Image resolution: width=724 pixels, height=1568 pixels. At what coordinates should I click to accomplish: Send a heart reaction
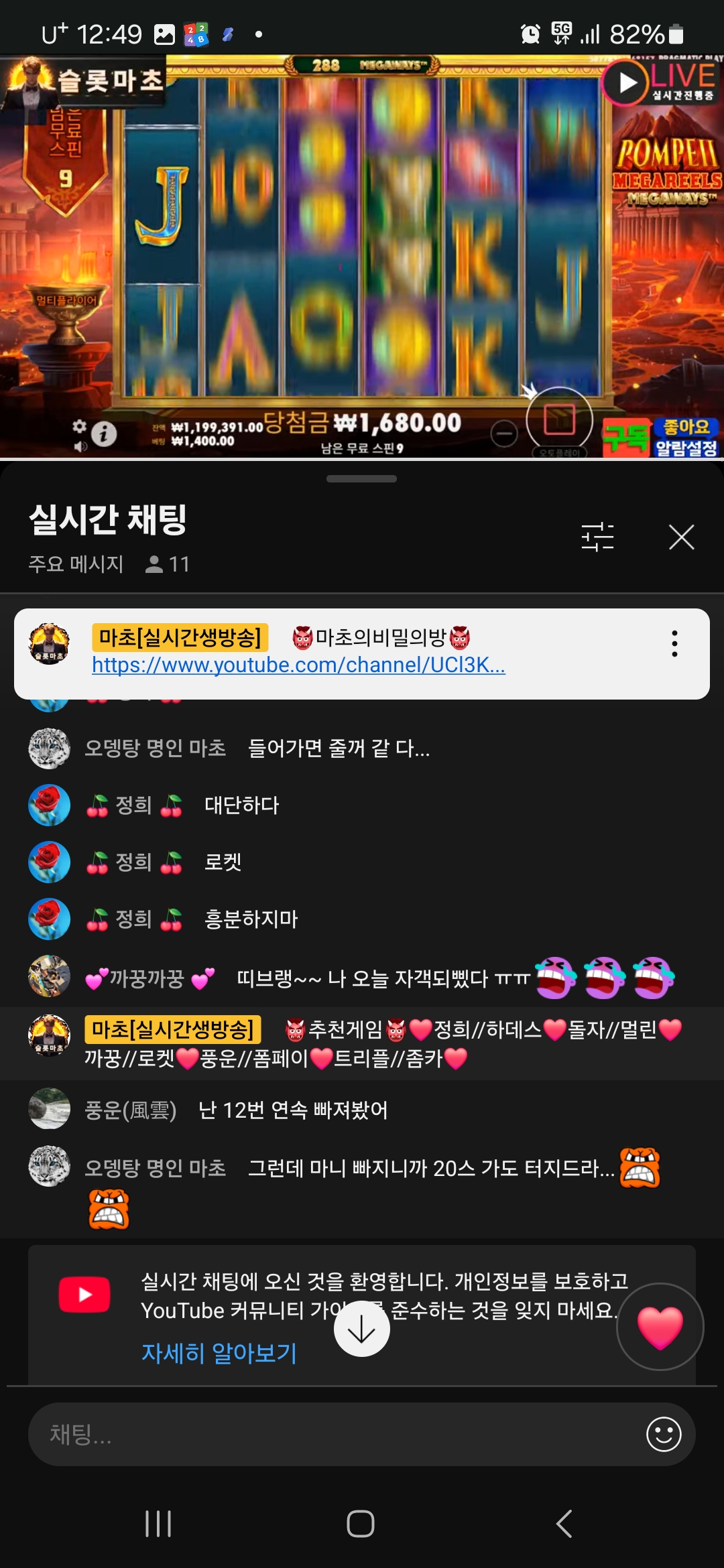click(660, 1327)
